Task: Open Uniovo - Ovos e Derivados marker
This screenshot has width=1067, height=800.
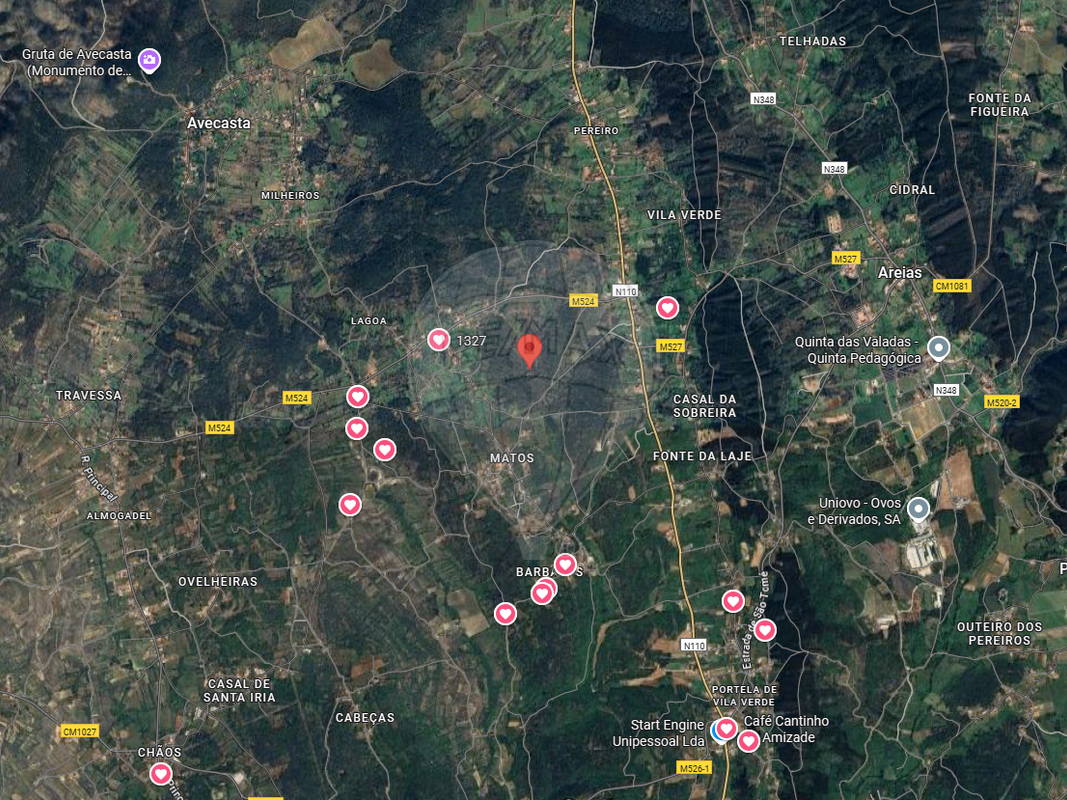Action: pyautogui.click(x=917, y=510)
